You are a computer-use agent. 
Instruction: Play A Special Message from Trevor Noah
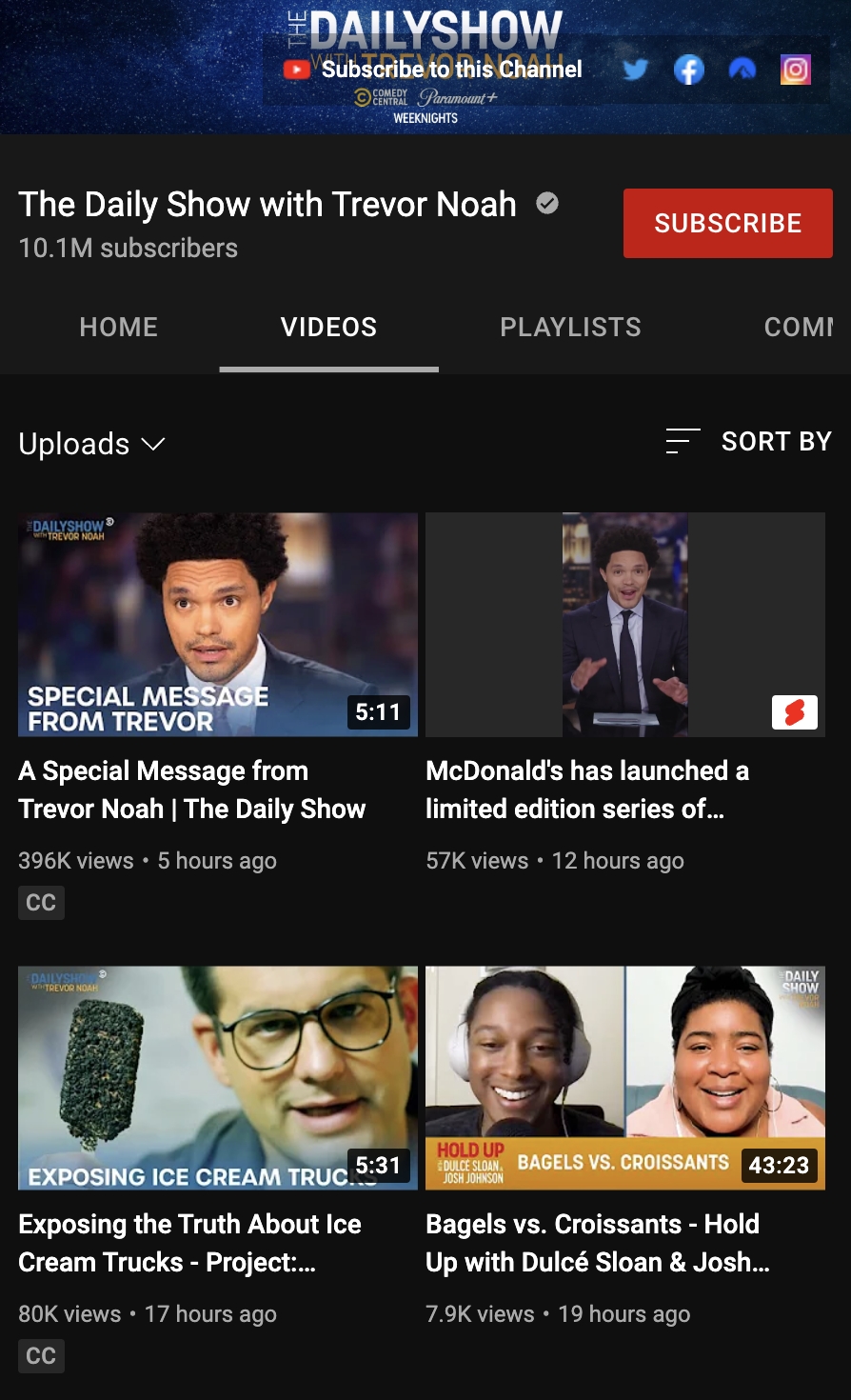pos(217,625)
